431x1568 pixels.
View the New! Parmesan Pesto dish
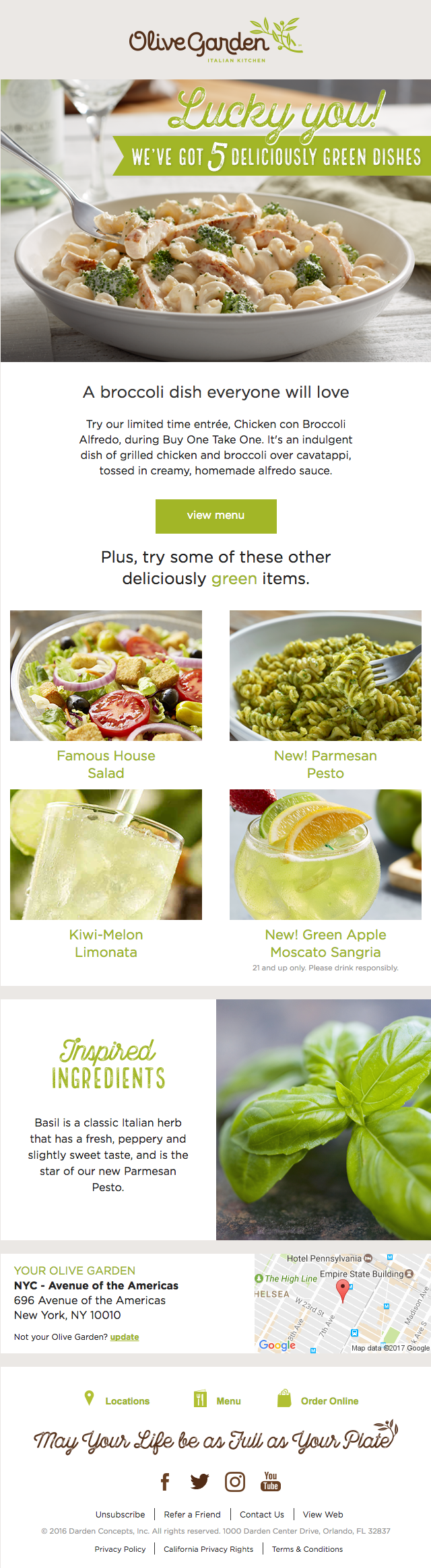tap(325, 676)
